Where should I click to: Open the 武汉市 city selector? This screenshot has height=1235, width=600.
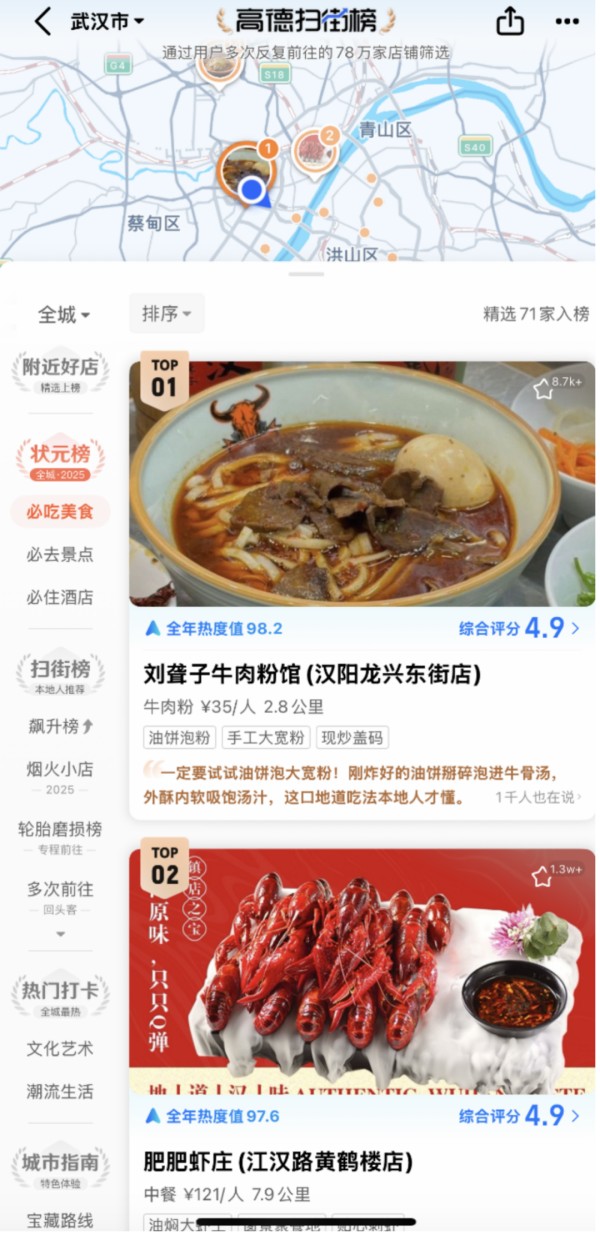pyautogui.click(x=107, y=21)
